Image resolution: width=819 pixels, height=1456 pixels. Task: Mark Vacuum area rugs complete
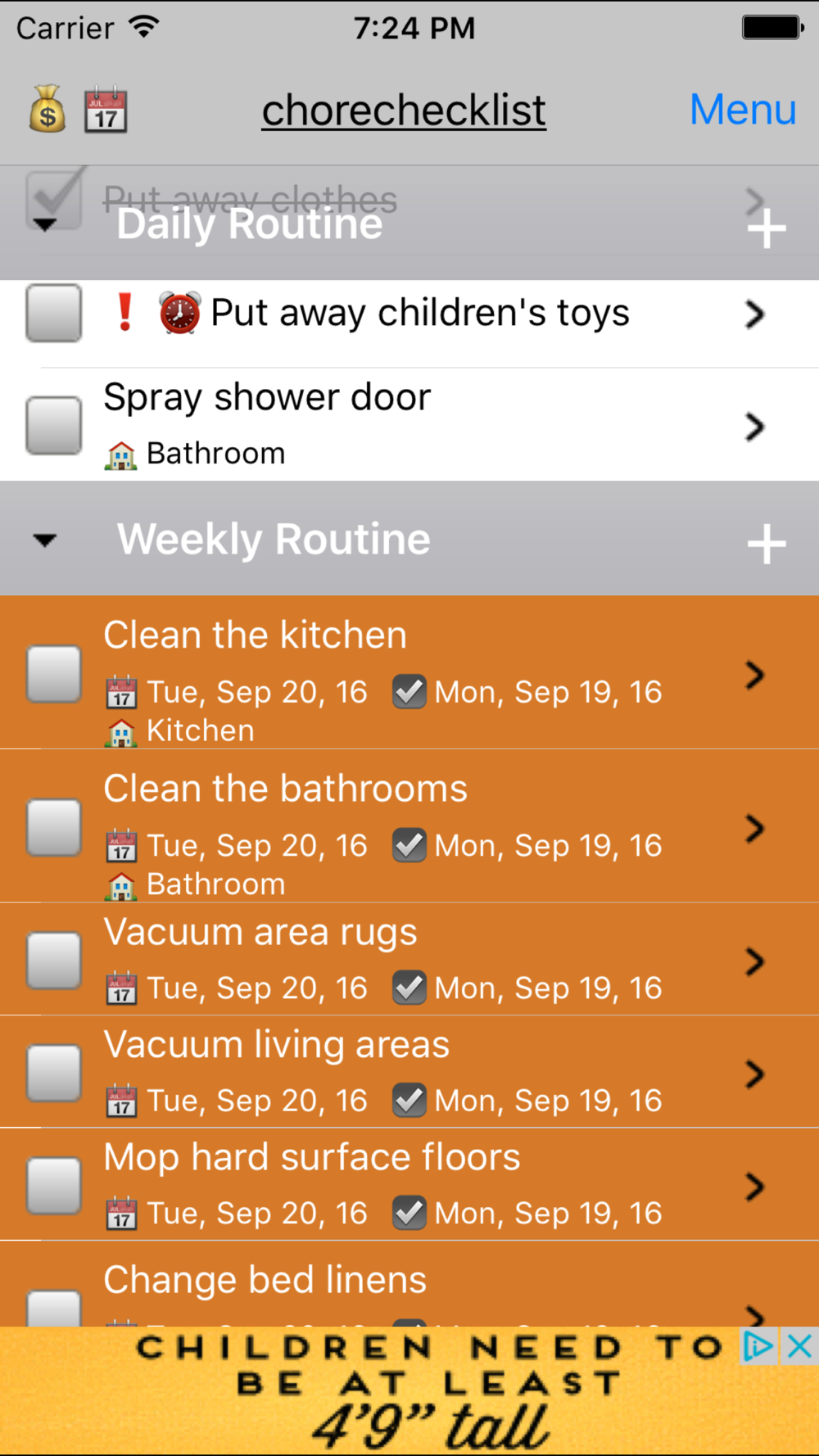coord(54,961)
